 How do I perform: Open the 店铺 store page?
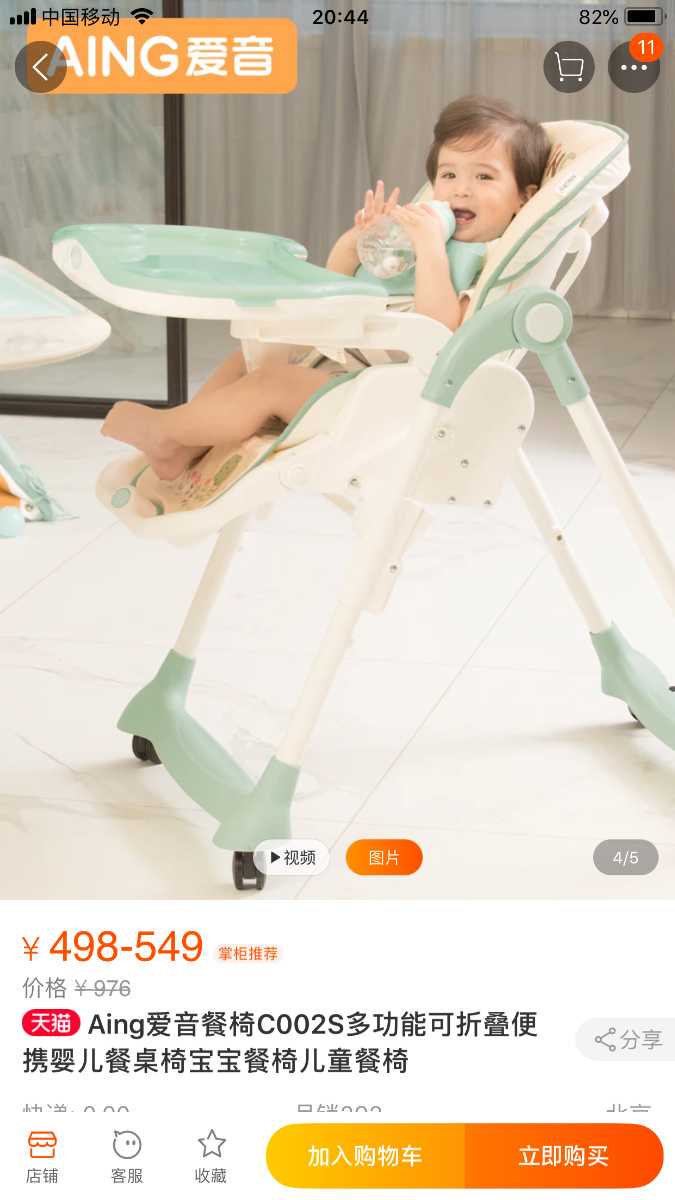(x=42, y=1156)
